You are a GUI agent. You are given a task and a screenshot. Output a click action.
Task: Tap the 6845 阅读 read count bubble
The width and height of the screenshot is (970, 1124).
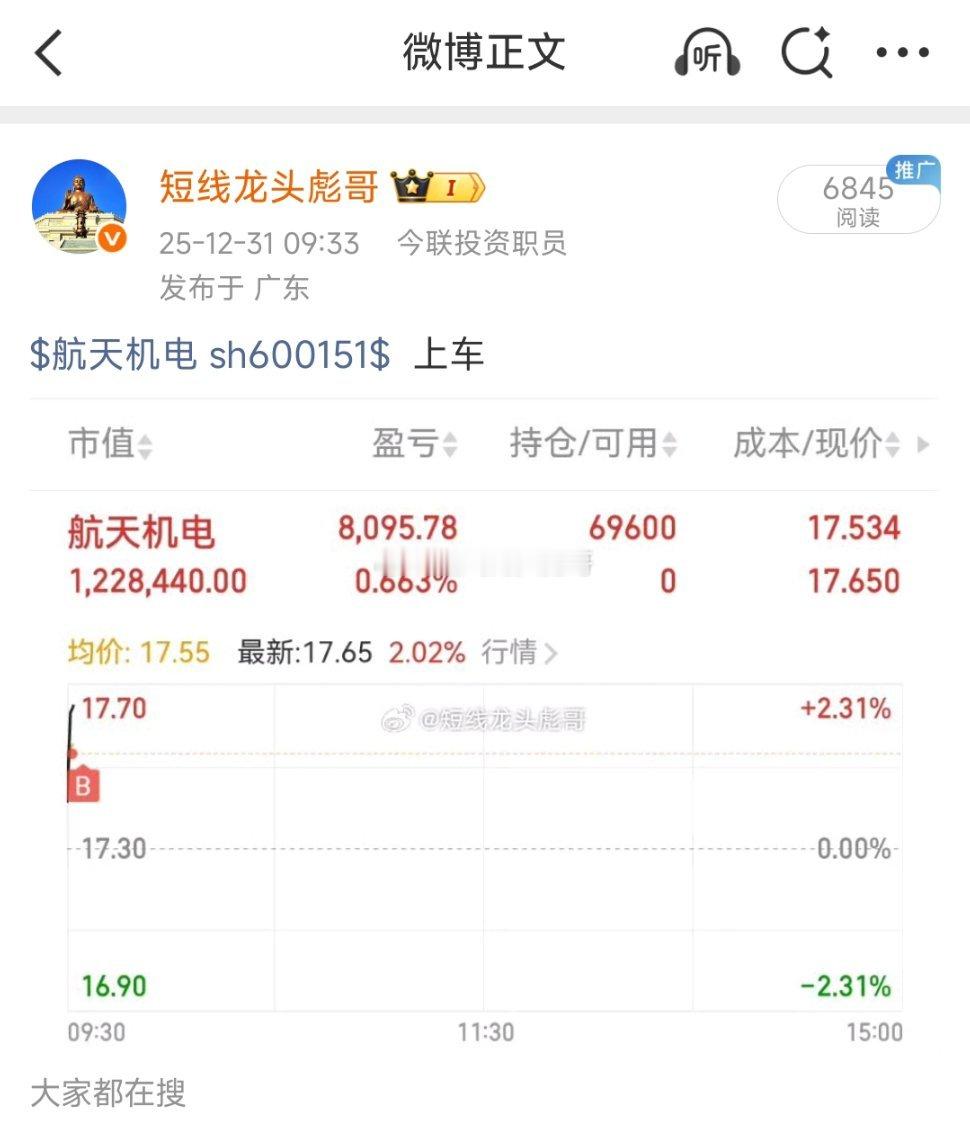(858, 200)
